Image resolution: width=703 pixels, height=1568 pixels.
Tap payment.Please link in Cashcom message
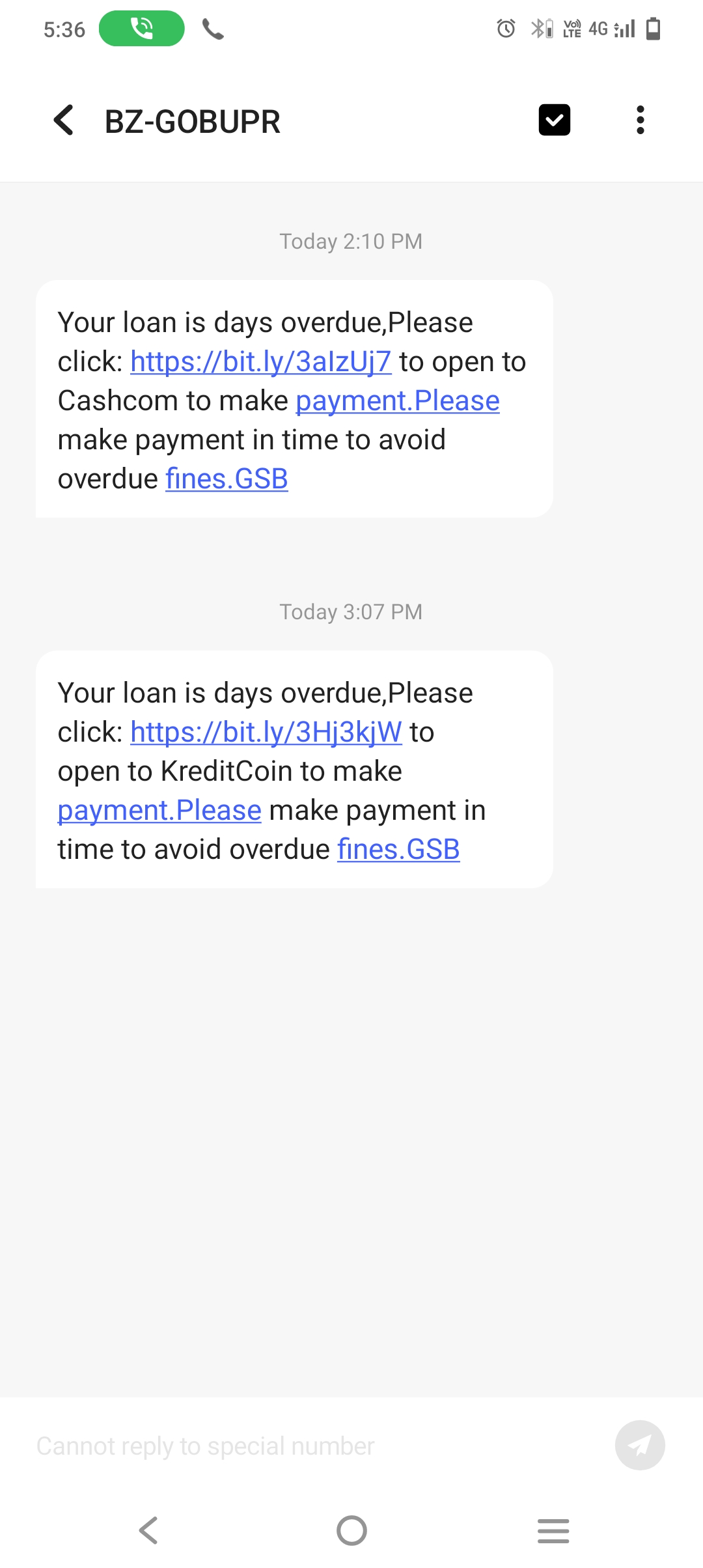(397, 401)
